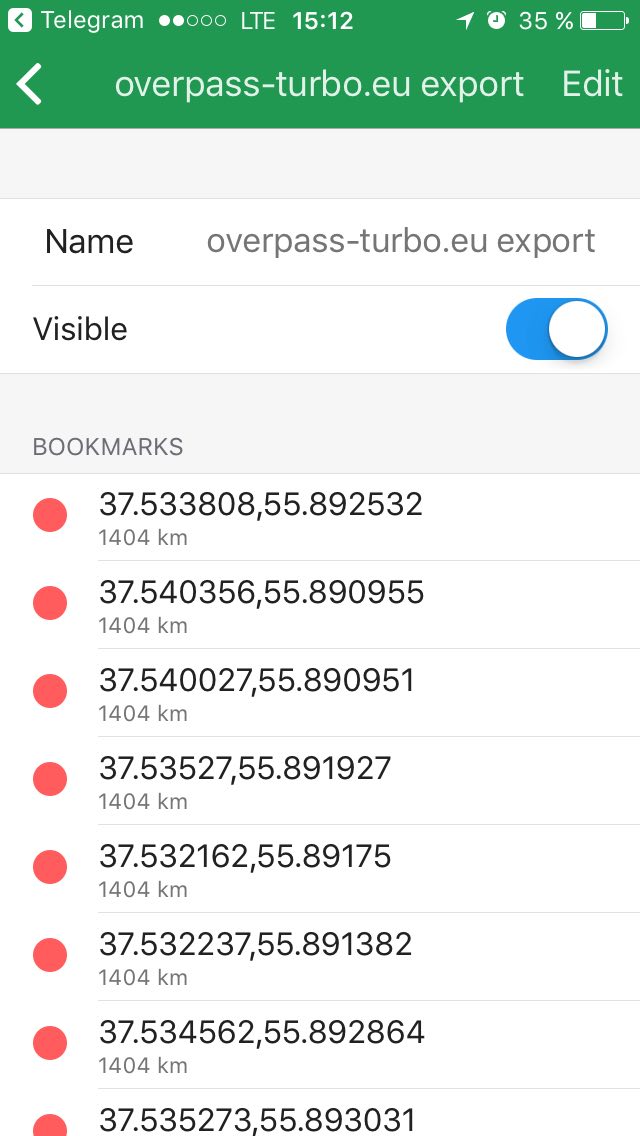The width and height of the screenshot is (640, 1136).
Task: Open bookmark 37.533808,55.892532
Action: [x=320, y=517]
